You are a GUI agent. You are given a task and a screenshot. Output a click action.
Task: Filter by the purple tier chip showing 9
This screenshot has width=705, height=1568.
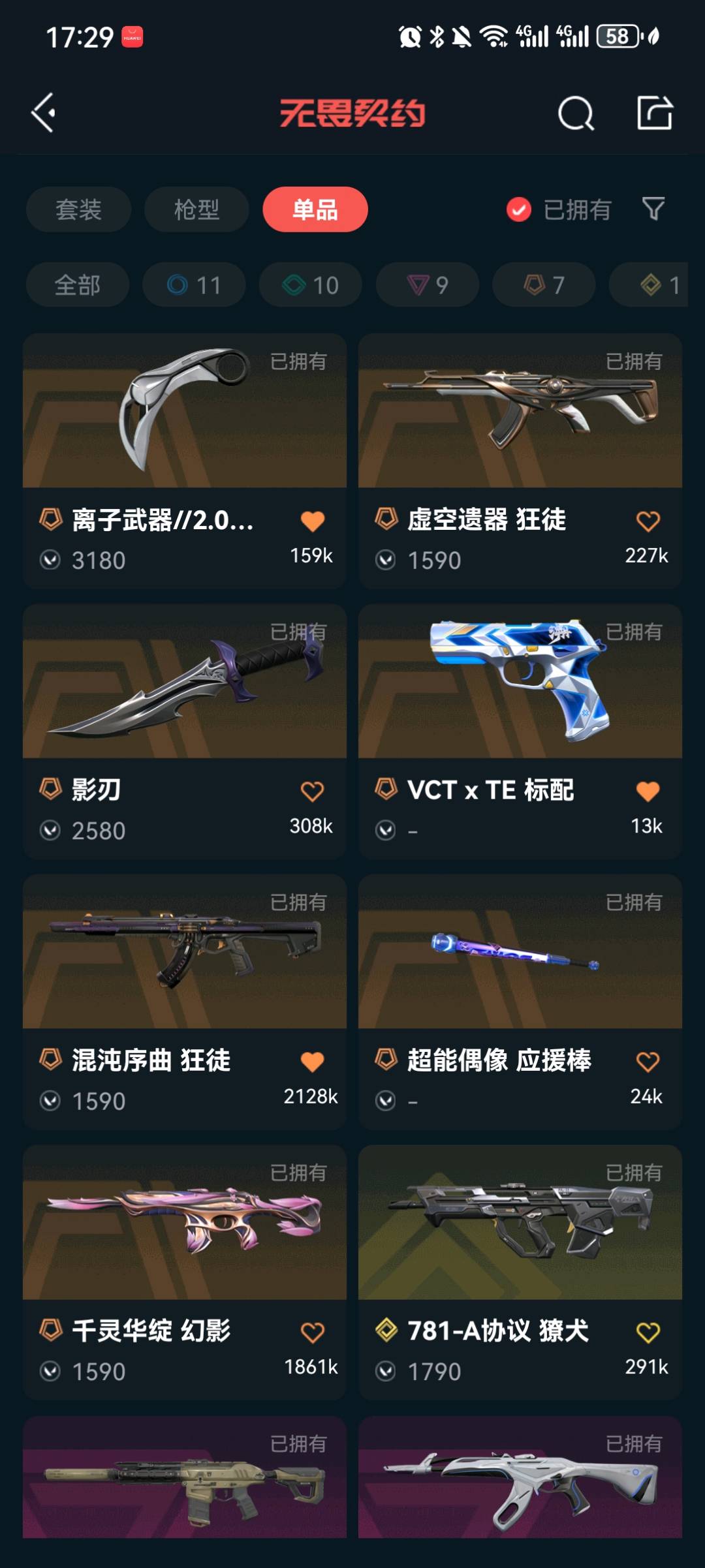[427, 284]
